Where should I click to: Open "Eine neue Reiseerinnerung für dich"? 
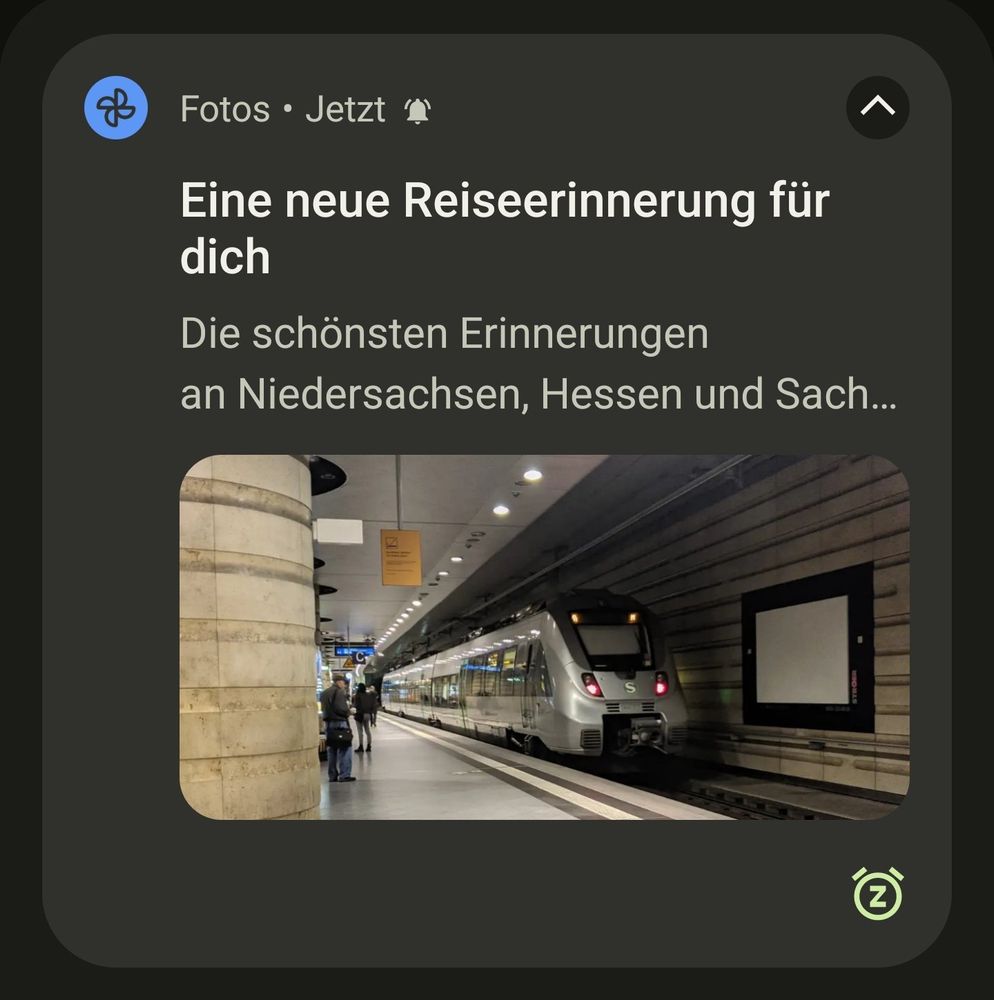point(503,228)
